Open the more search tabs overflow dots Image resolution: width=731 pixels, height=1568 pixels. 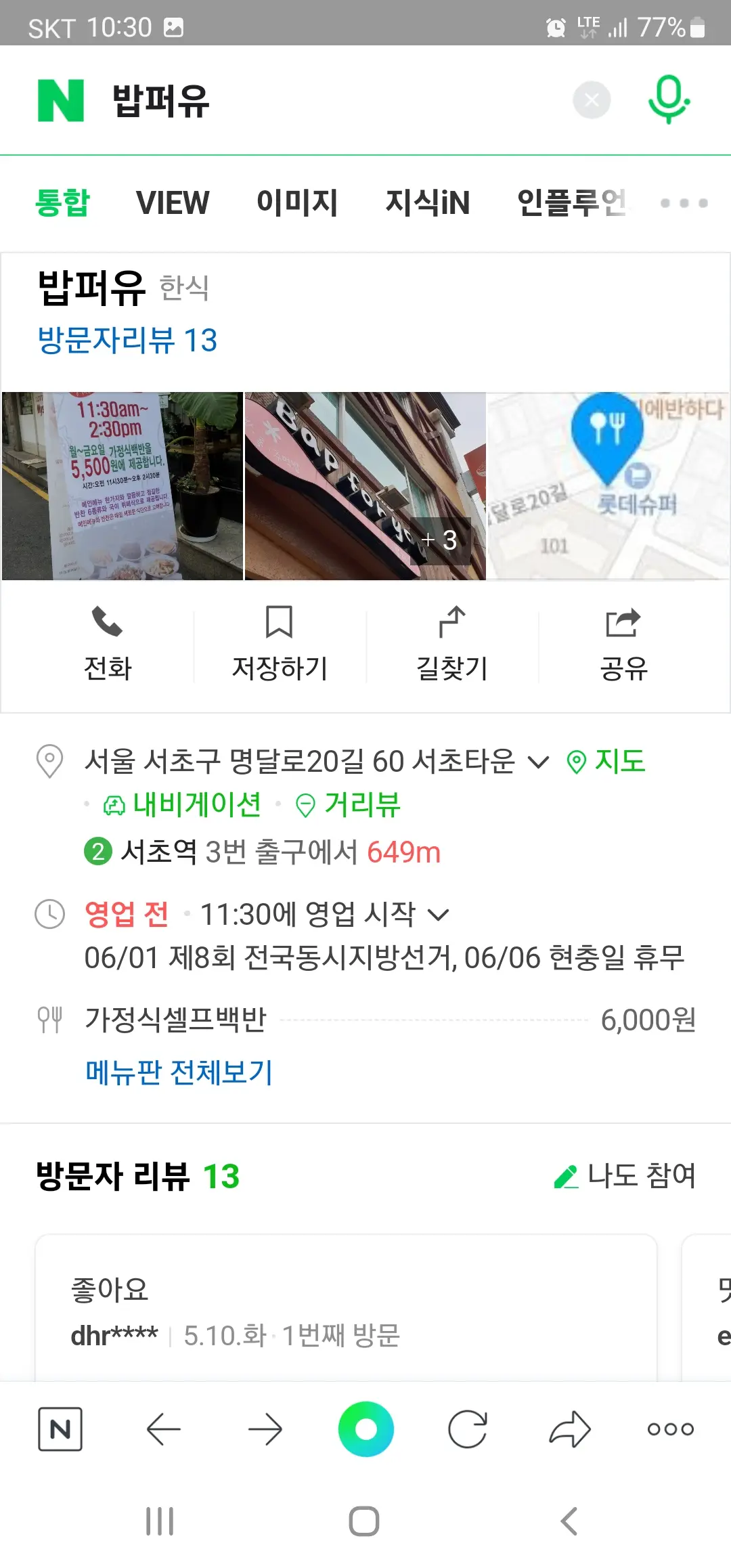pyautogui.click(x=684, y=202)
